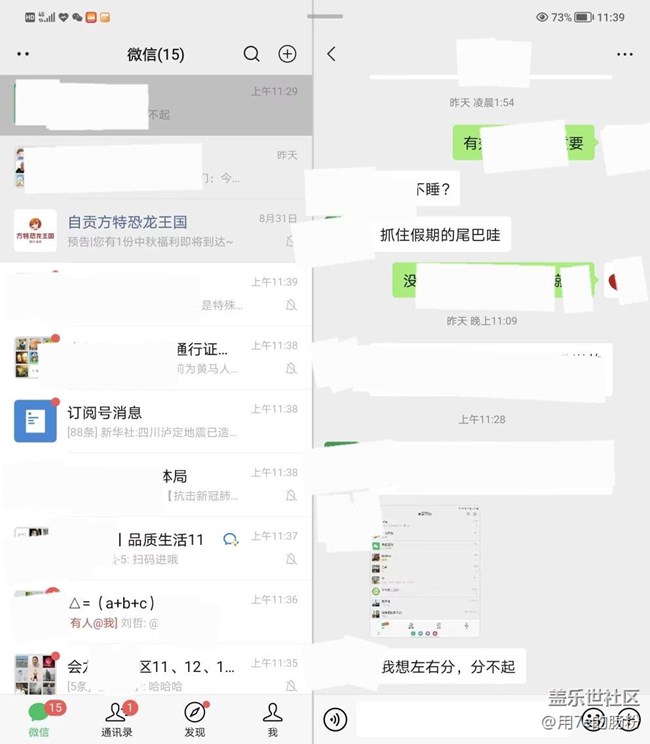Open WeChat search

click(252, 54)
